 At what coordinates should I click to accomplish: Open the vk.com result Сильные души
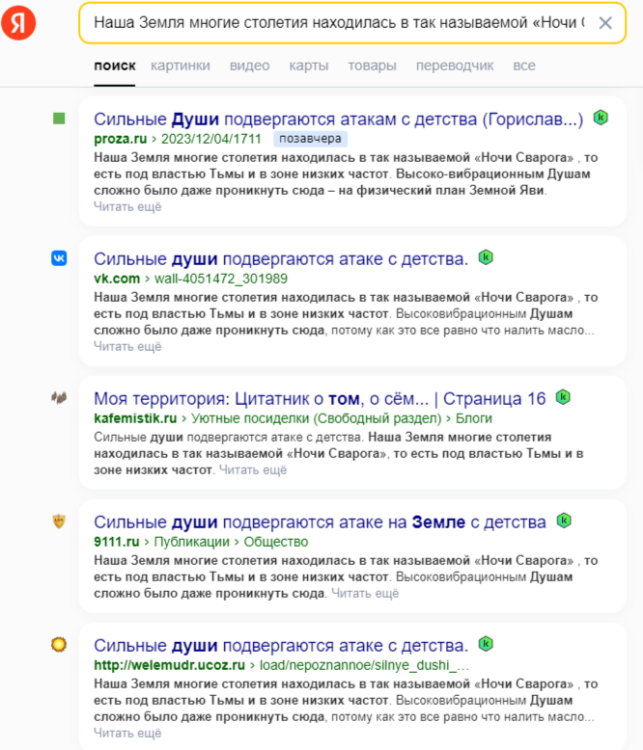tap(281, 258)
